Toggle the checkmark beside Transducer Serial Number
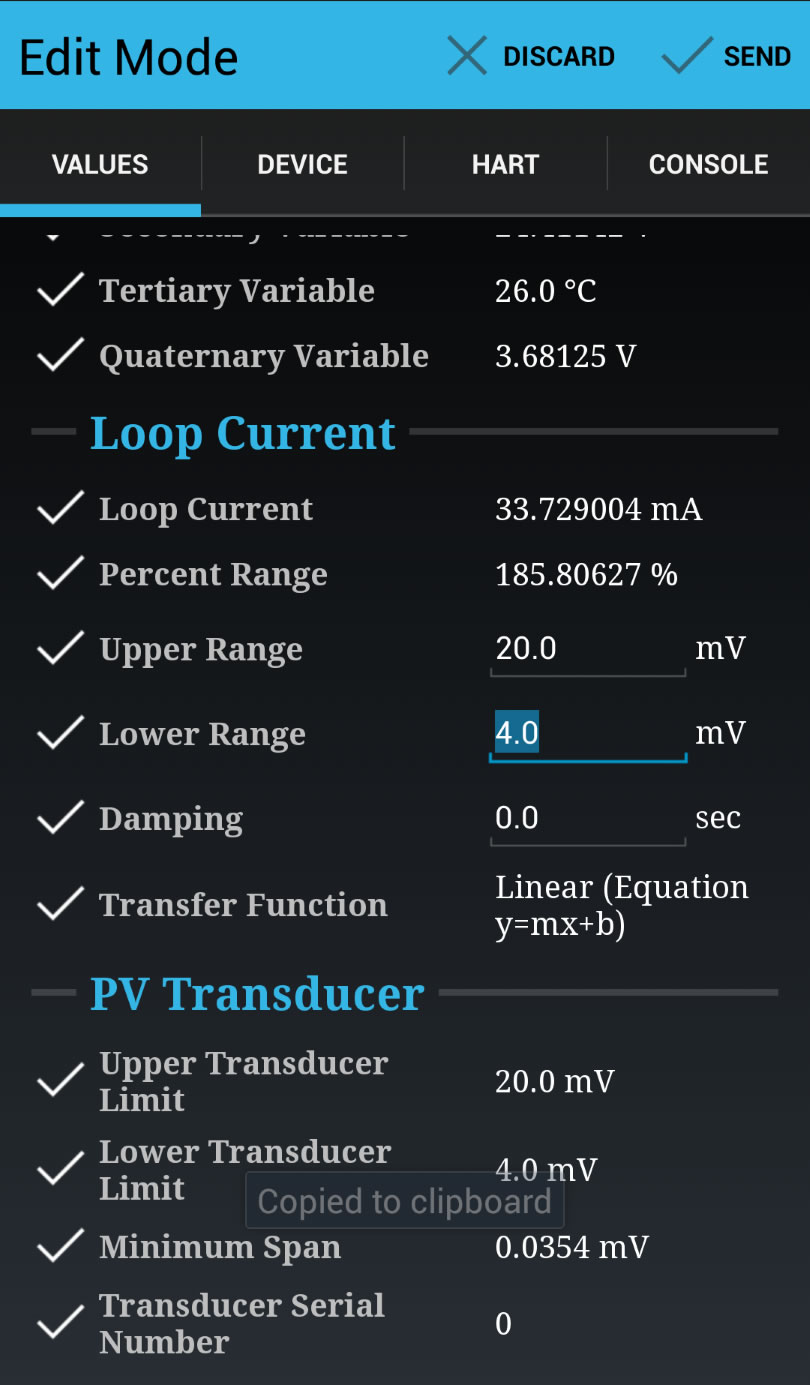The height and width of the screenshot is (1385, 810). pos(60,1323)
